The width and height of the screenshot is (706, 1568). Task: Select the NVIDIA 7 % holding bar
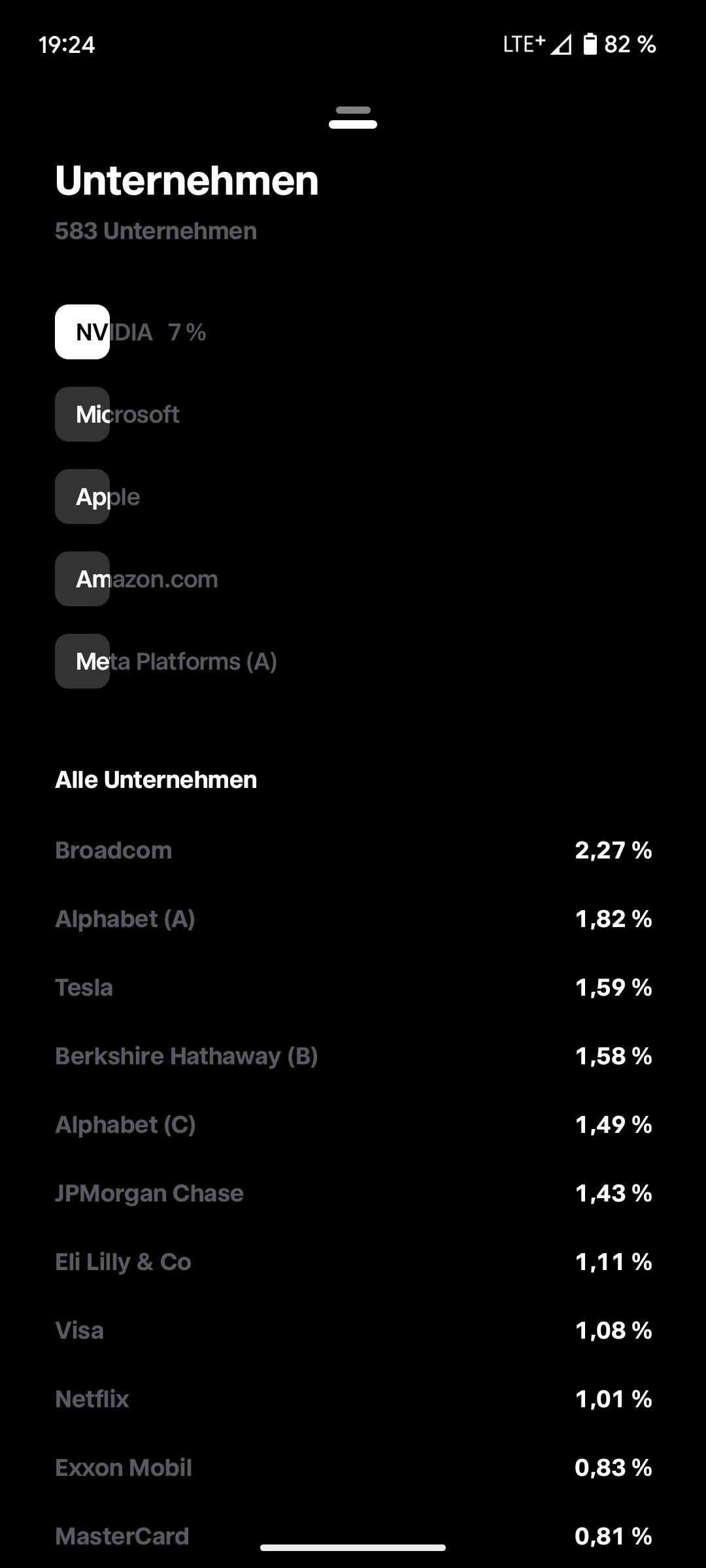(131, 332)
